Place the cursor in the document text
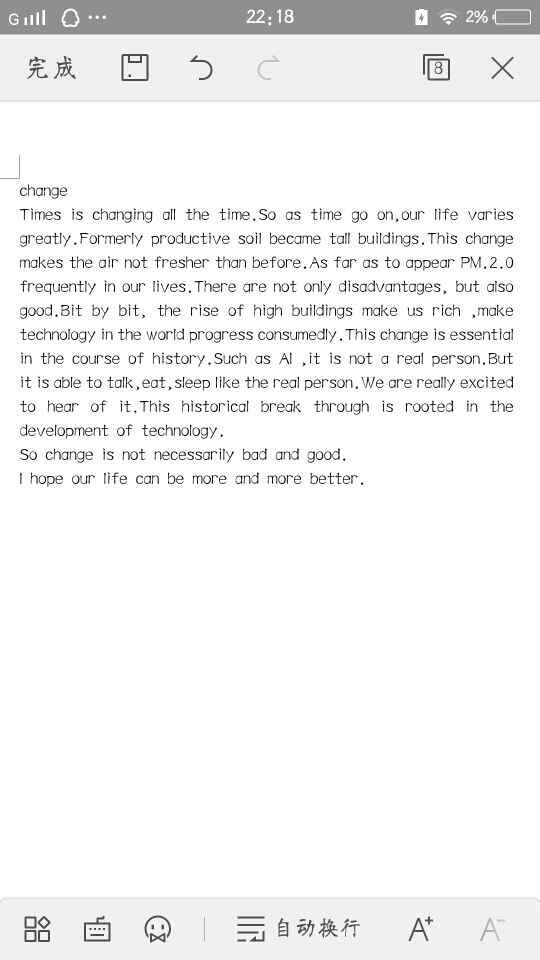 click(266, 334)
